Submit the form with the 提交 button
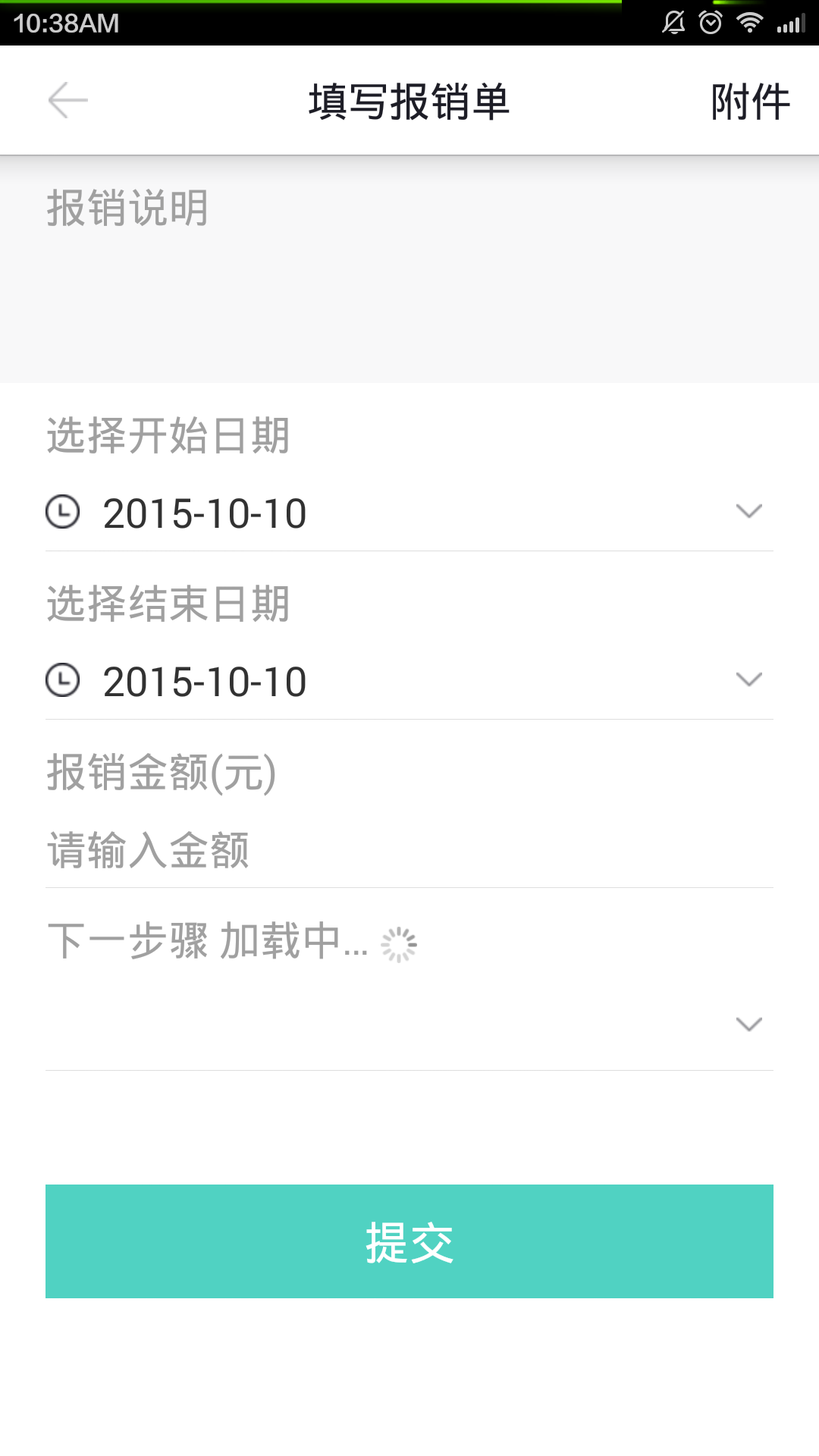The image size is (819, 1456). [409, 1241]
